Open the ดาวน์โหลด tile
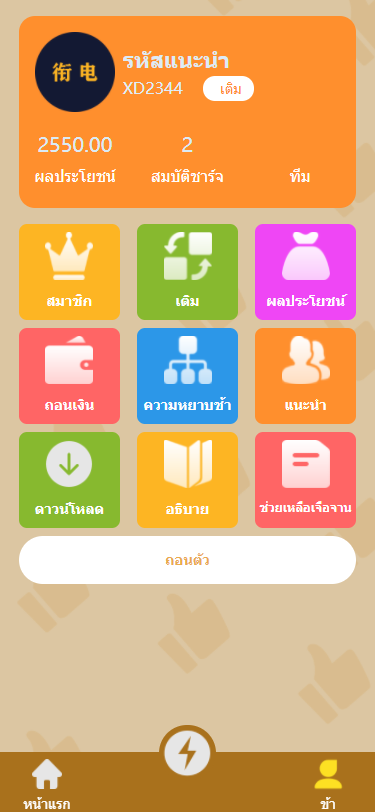Image resolution: width=375 pixels, height=812 pixels. coord(69,480)
